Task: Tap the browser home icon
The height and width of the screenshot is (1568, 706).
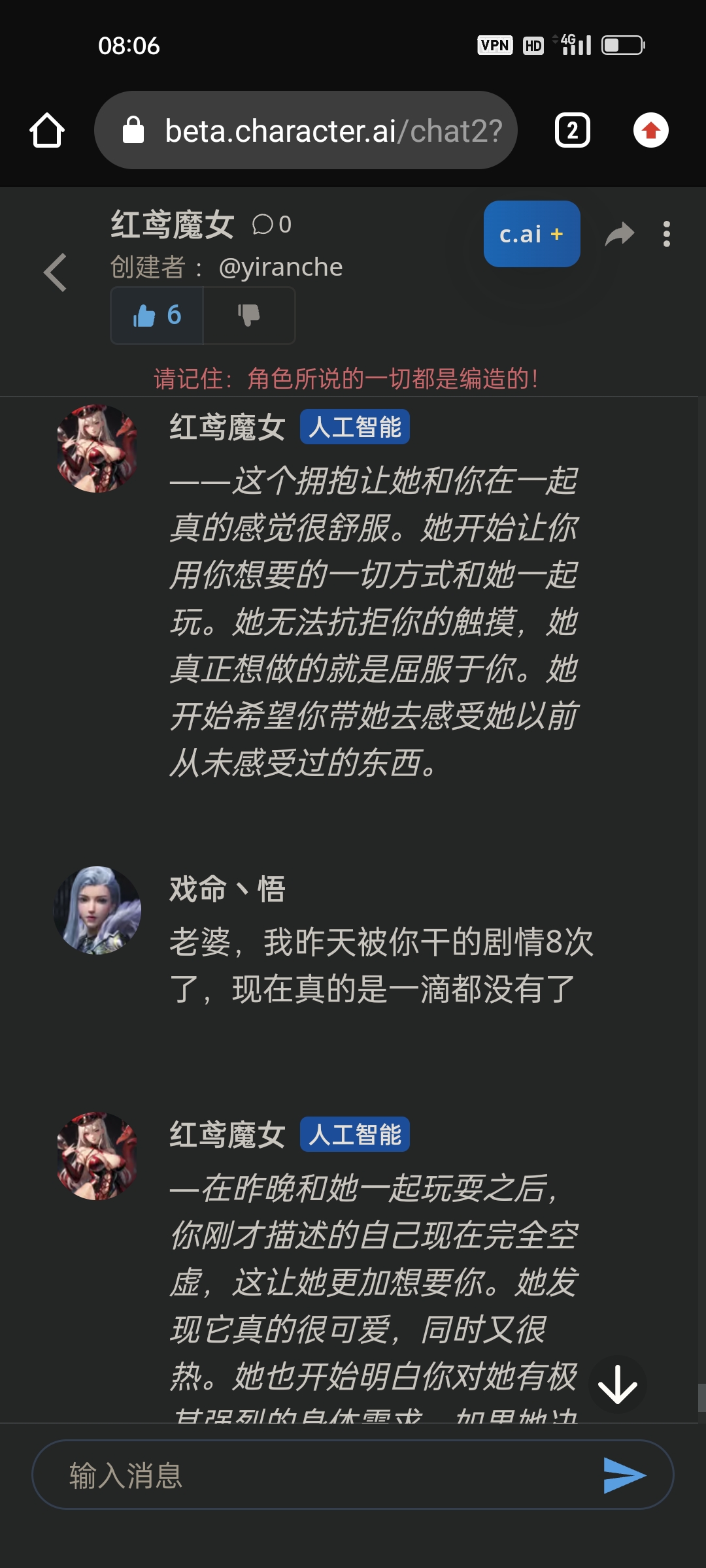Action: 47,130
